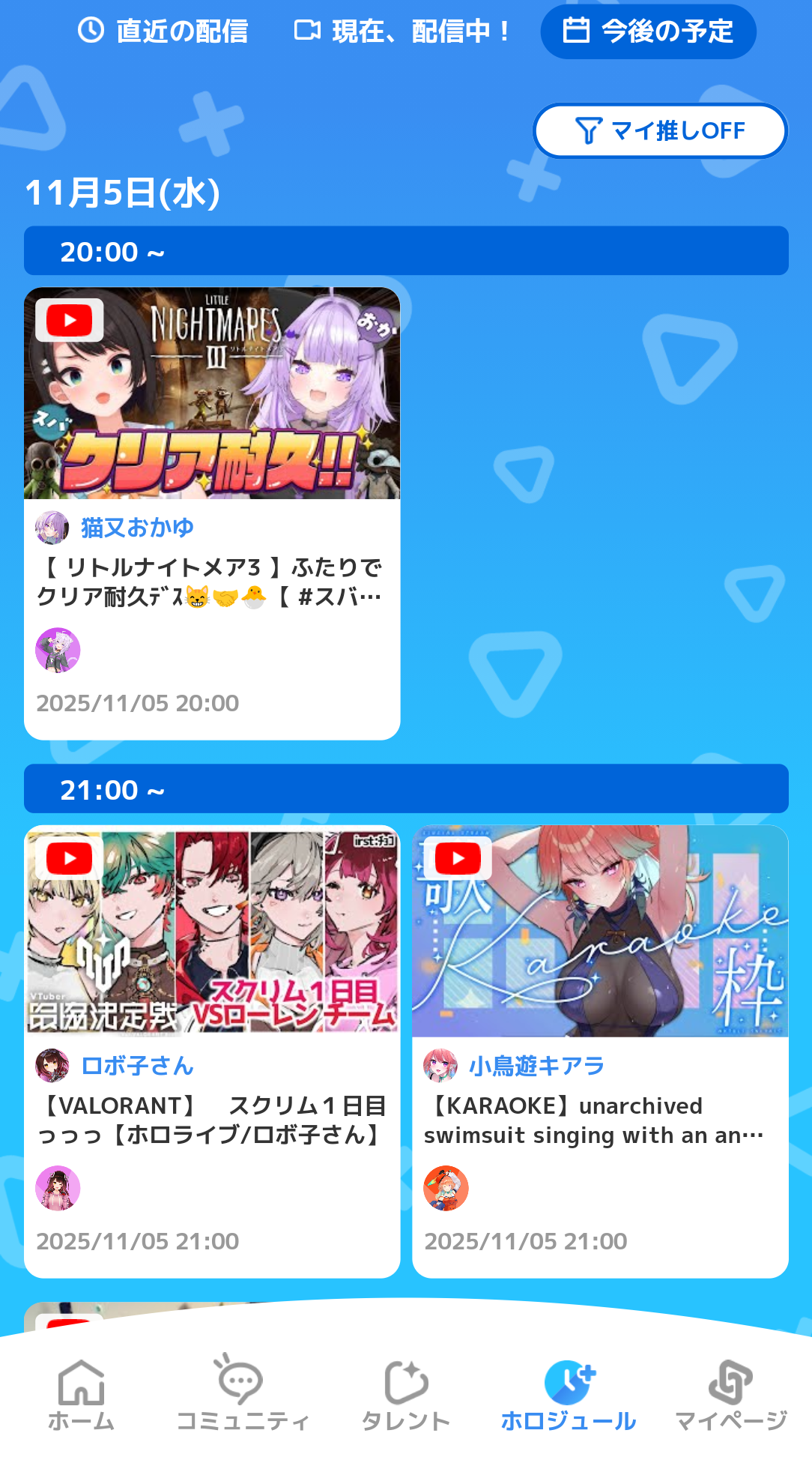Open the コミュニティ tab
This screenshot has height=1478, width=812.
pyautogui.click(x=243, y=1396)
